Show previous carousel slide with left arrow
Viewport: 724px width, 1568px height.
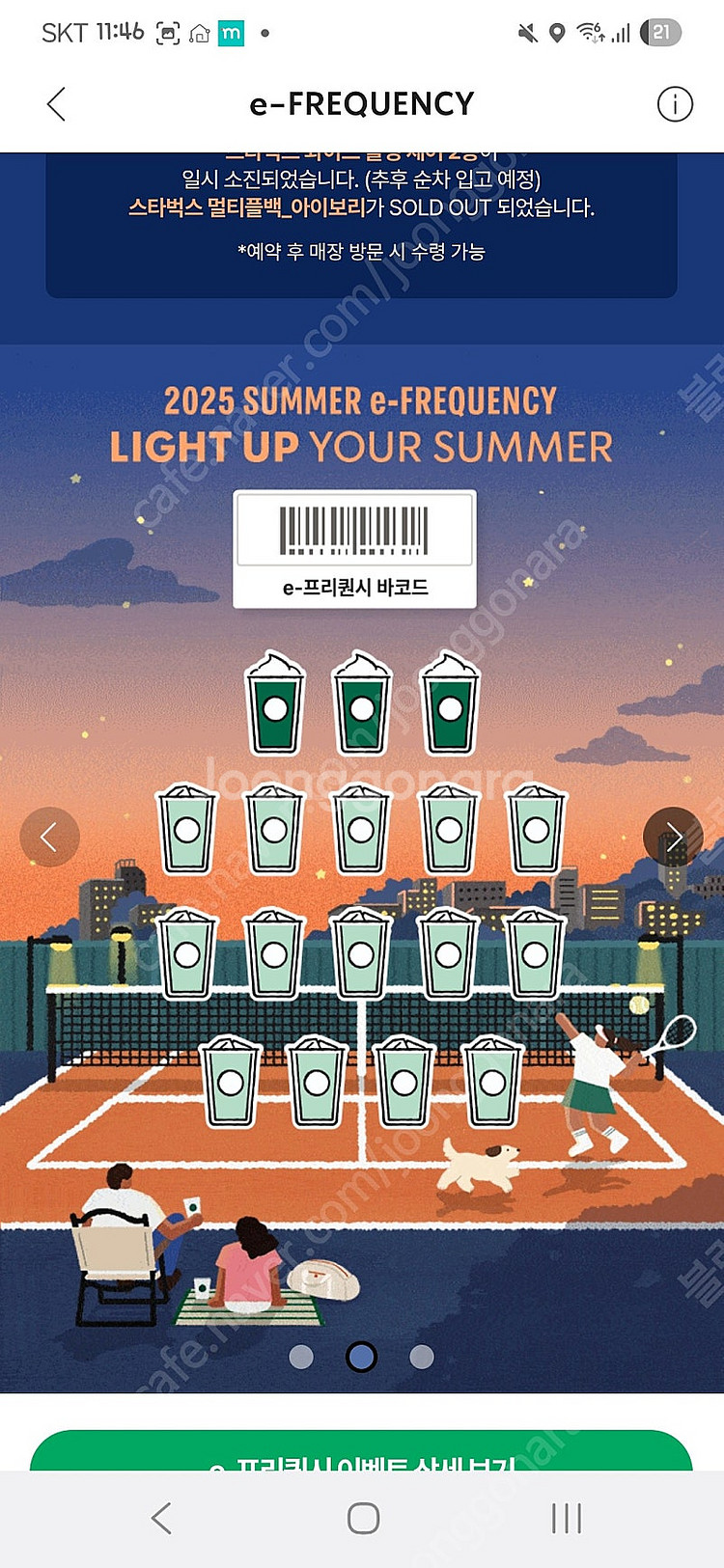(x=49, y=837)
